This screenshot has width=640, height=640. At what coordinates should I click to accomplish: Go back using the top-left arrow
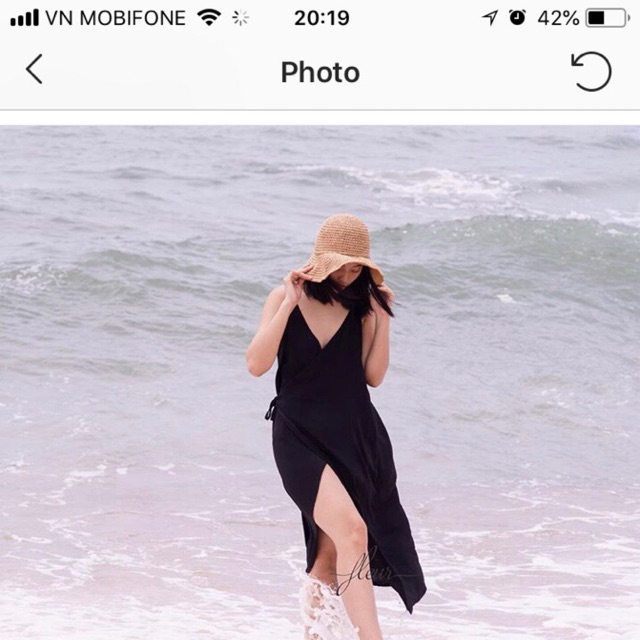click(34, 70)
